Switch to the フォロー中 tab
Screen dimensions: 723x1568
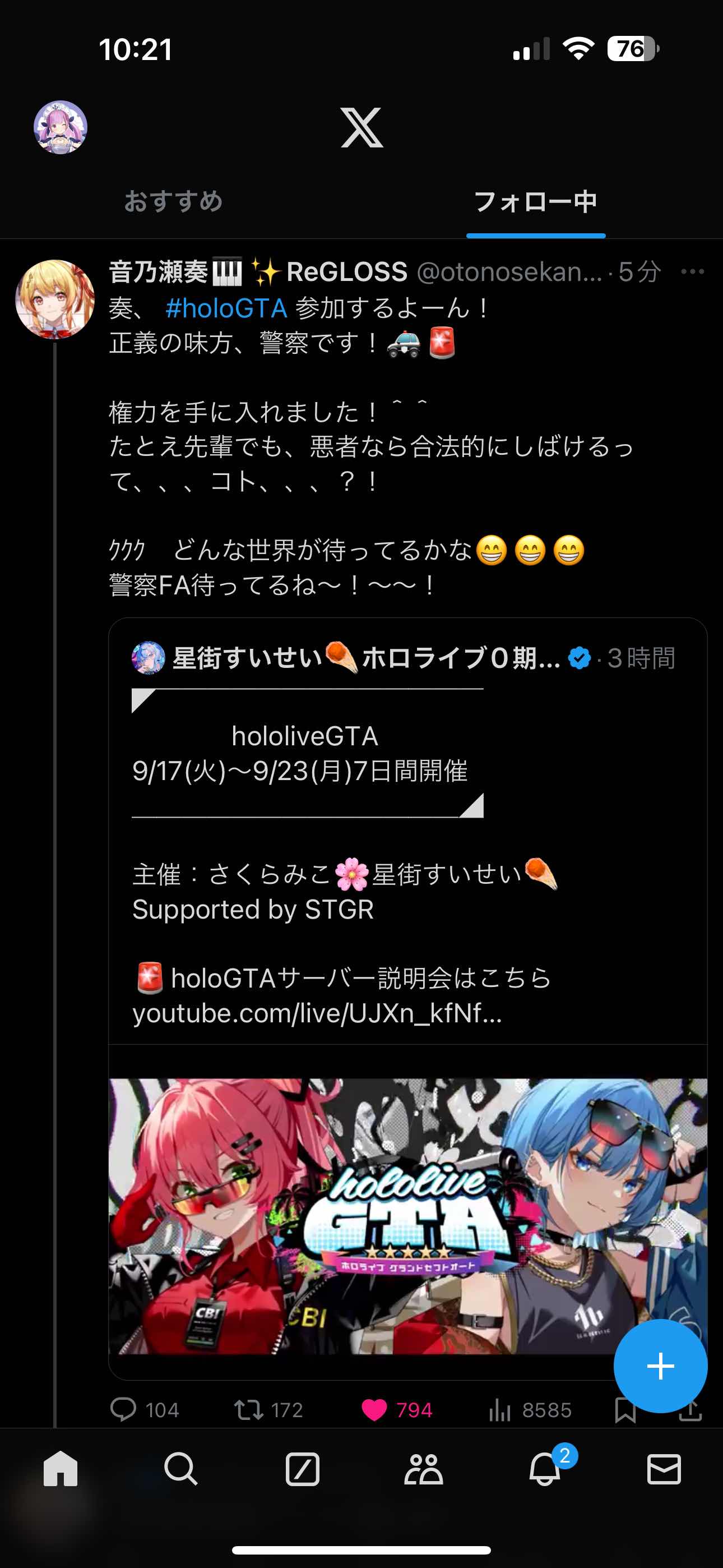pyautogui.click(x=536, y=201)
